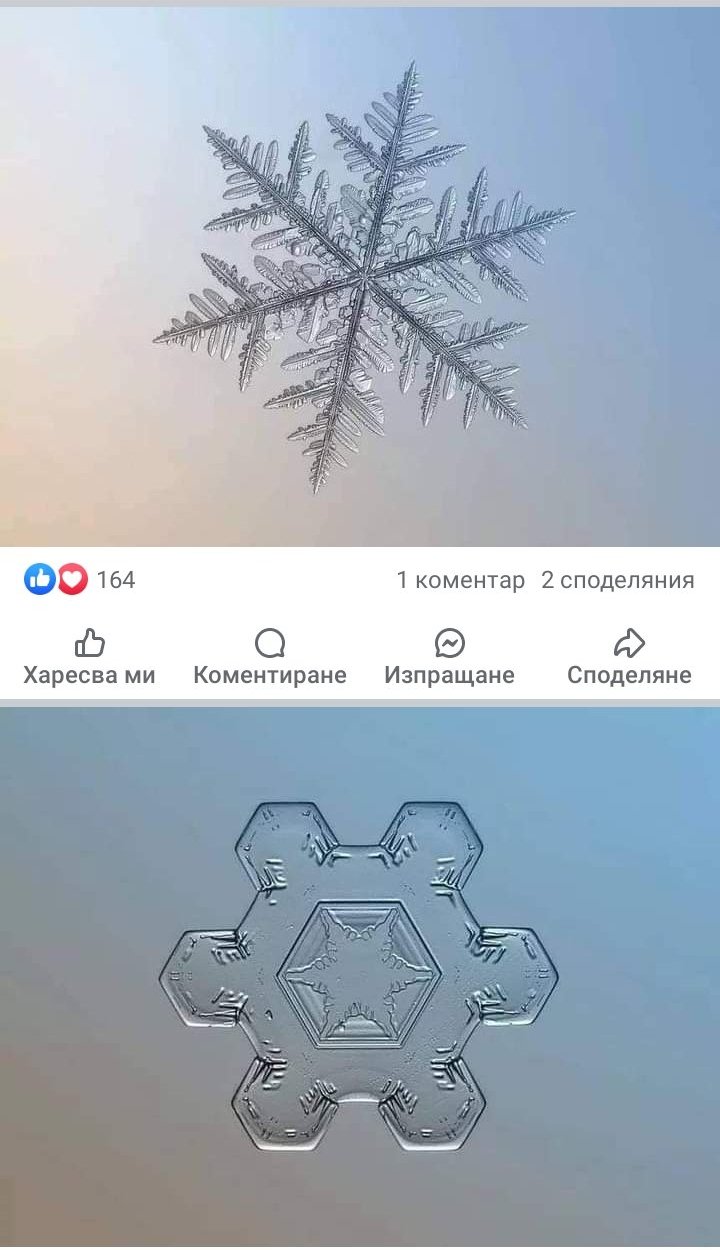Screen dimensions: 720x1250
Task: View the 2 споделяния list
Action: [617, 580]
